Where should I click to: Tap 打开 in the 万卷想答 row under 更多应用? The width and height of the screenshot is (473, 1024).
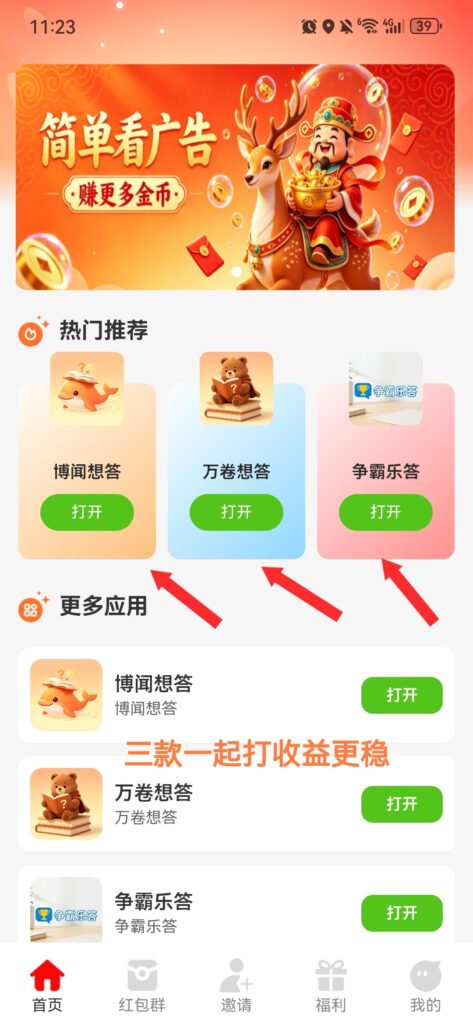pos(402,804)
